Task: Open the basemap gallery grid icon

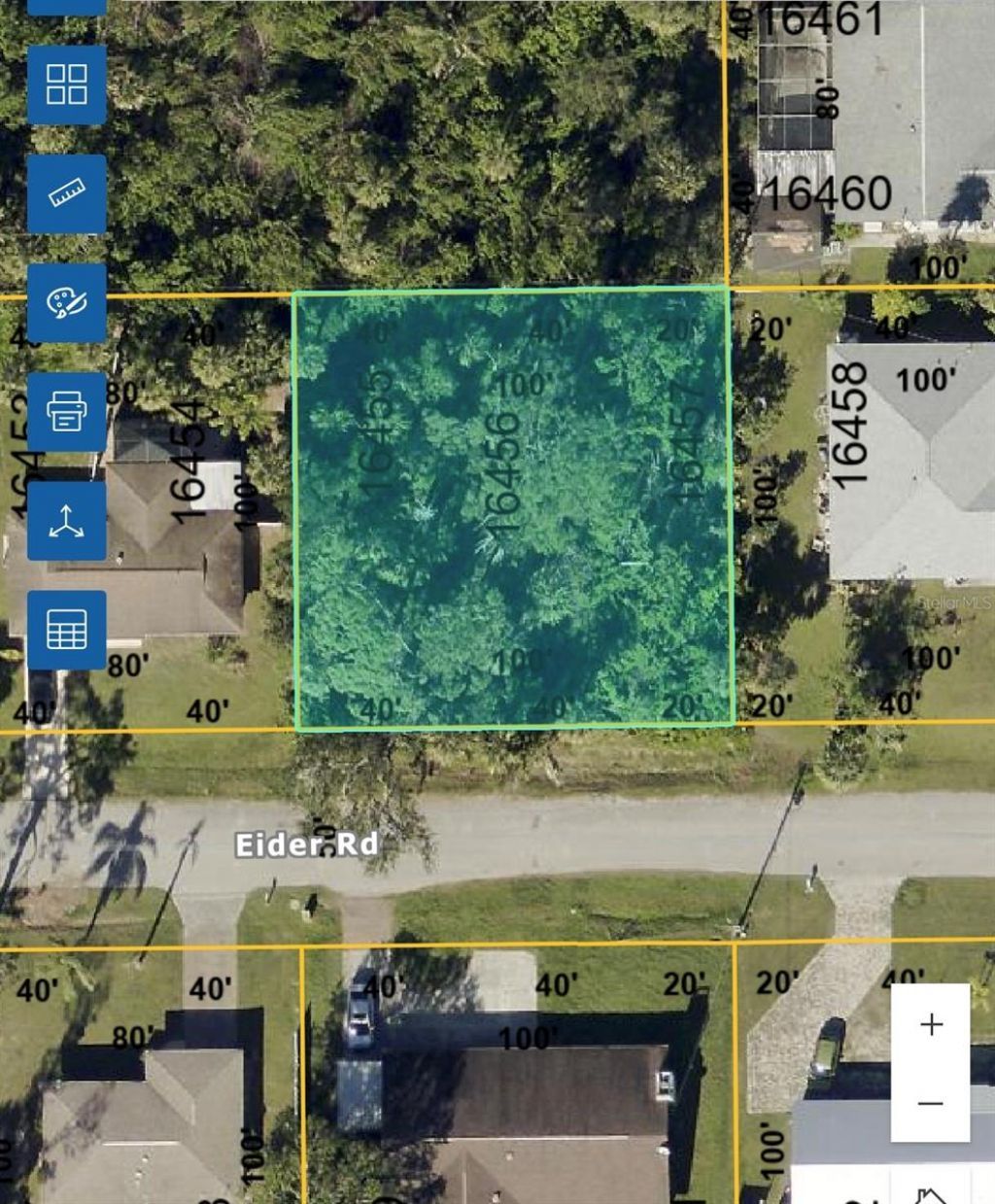Action: [66, 85]
